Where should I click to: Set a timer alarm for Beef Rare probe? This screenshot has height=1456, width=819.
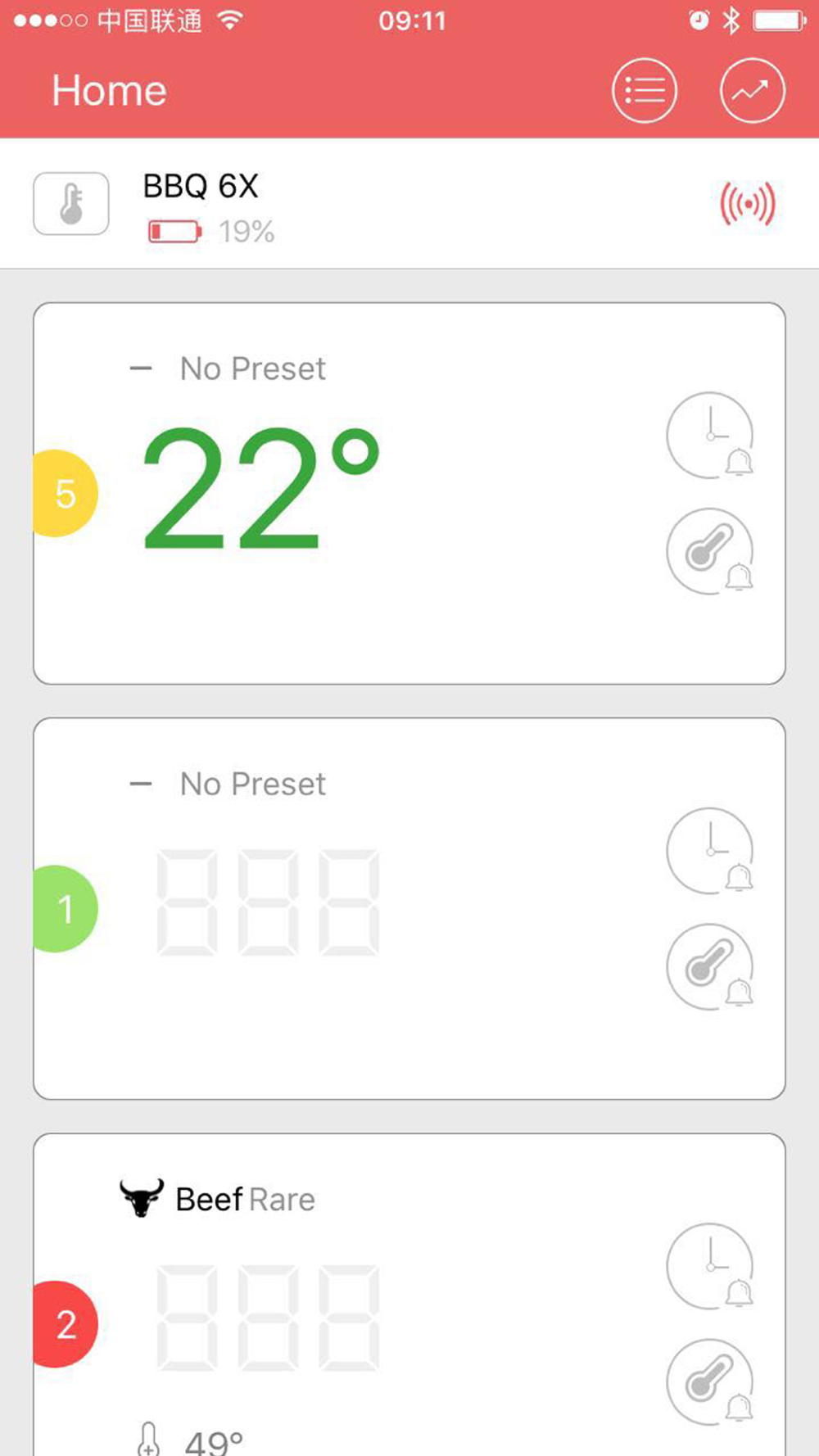[710, 1266]
